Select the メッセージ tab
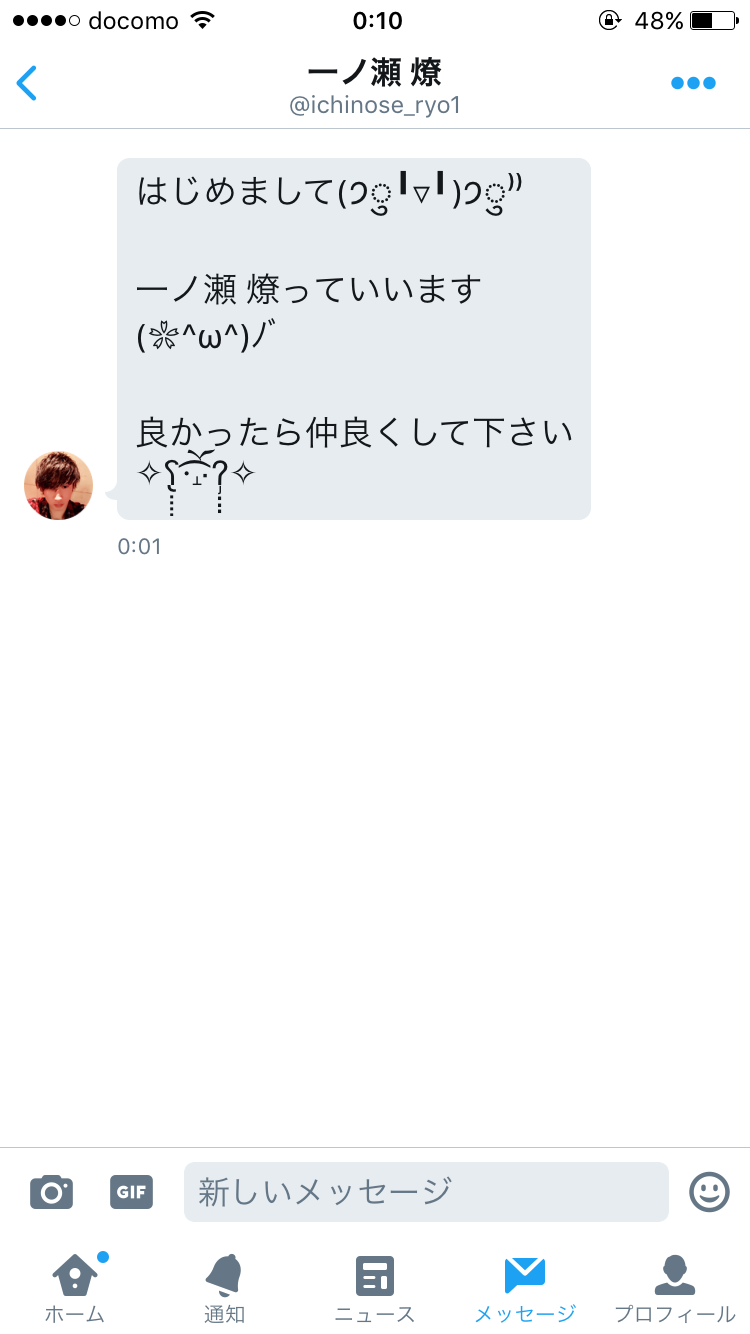750x1334 pixels. 525,1288
